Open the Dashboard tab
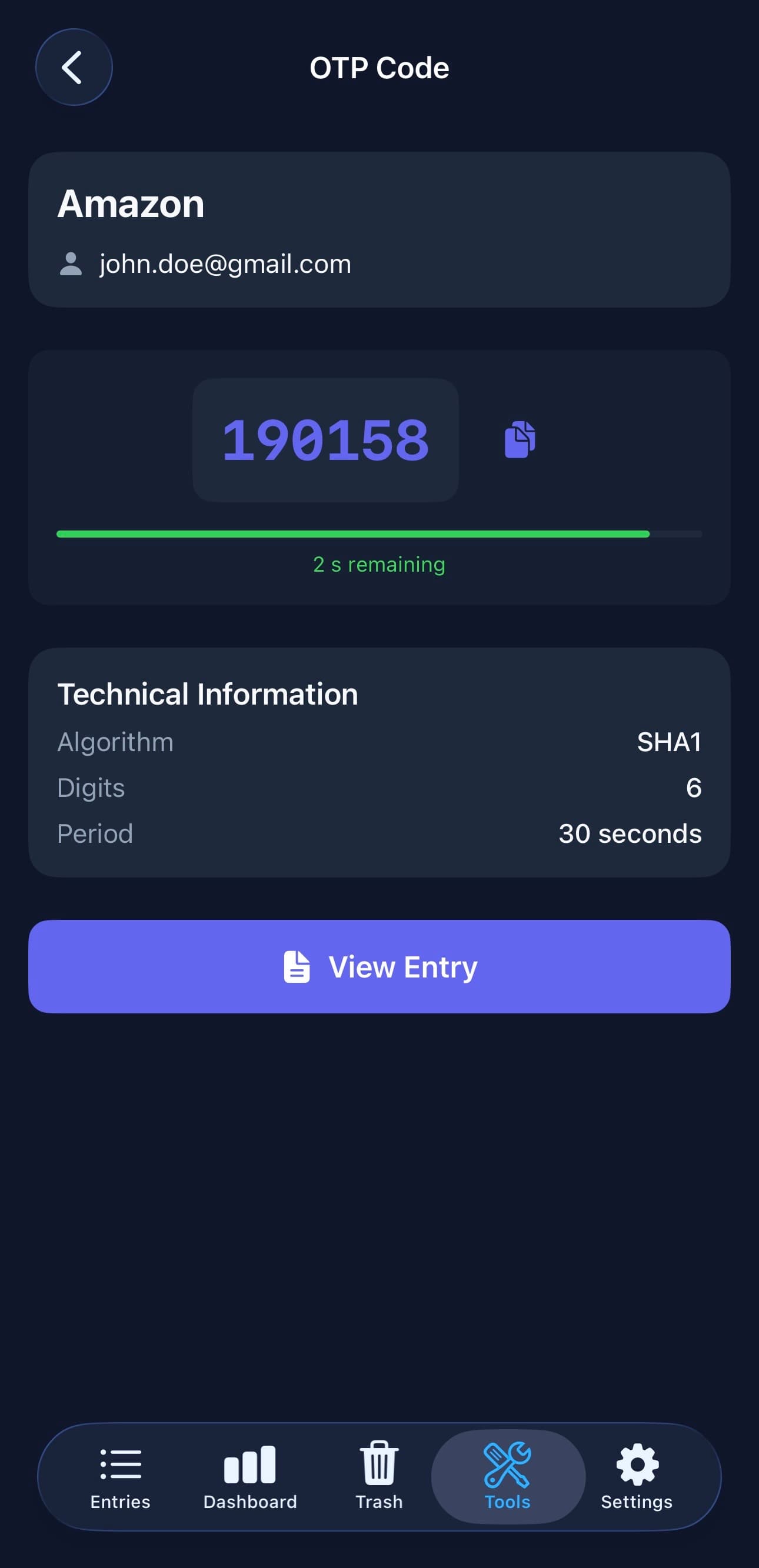 coord(249,1476)
